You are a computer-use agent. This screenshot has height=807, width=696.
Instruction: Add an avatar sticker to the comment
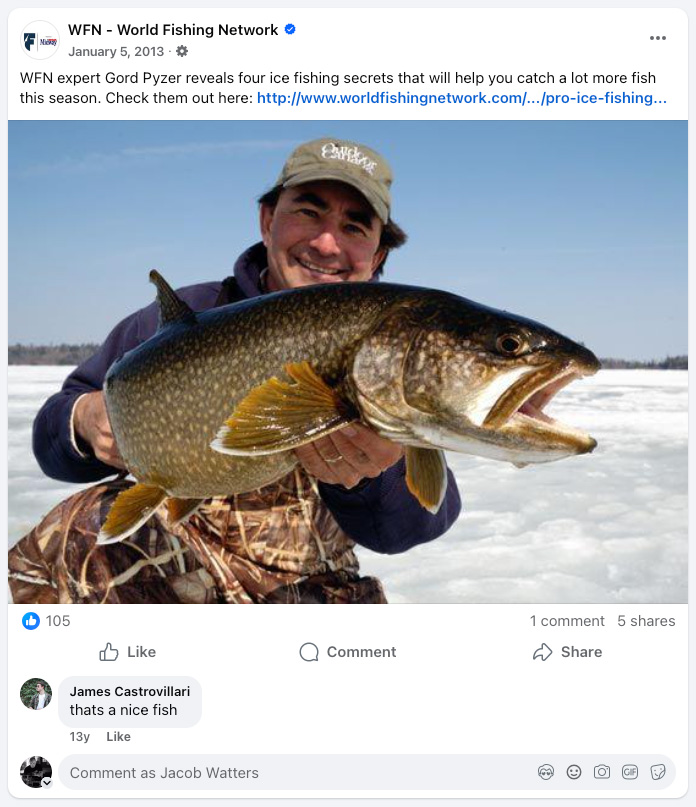coord(546,772)
